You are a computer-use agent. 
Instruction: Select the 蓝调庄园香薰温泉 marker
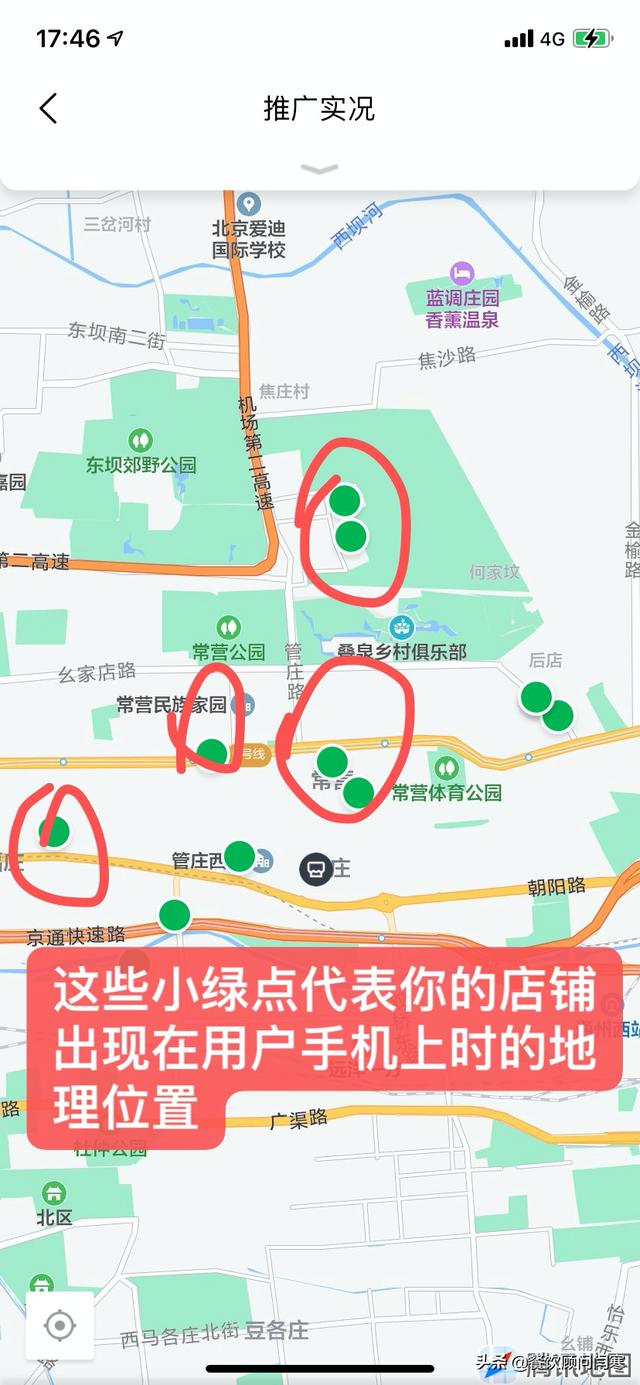point(461,273)
